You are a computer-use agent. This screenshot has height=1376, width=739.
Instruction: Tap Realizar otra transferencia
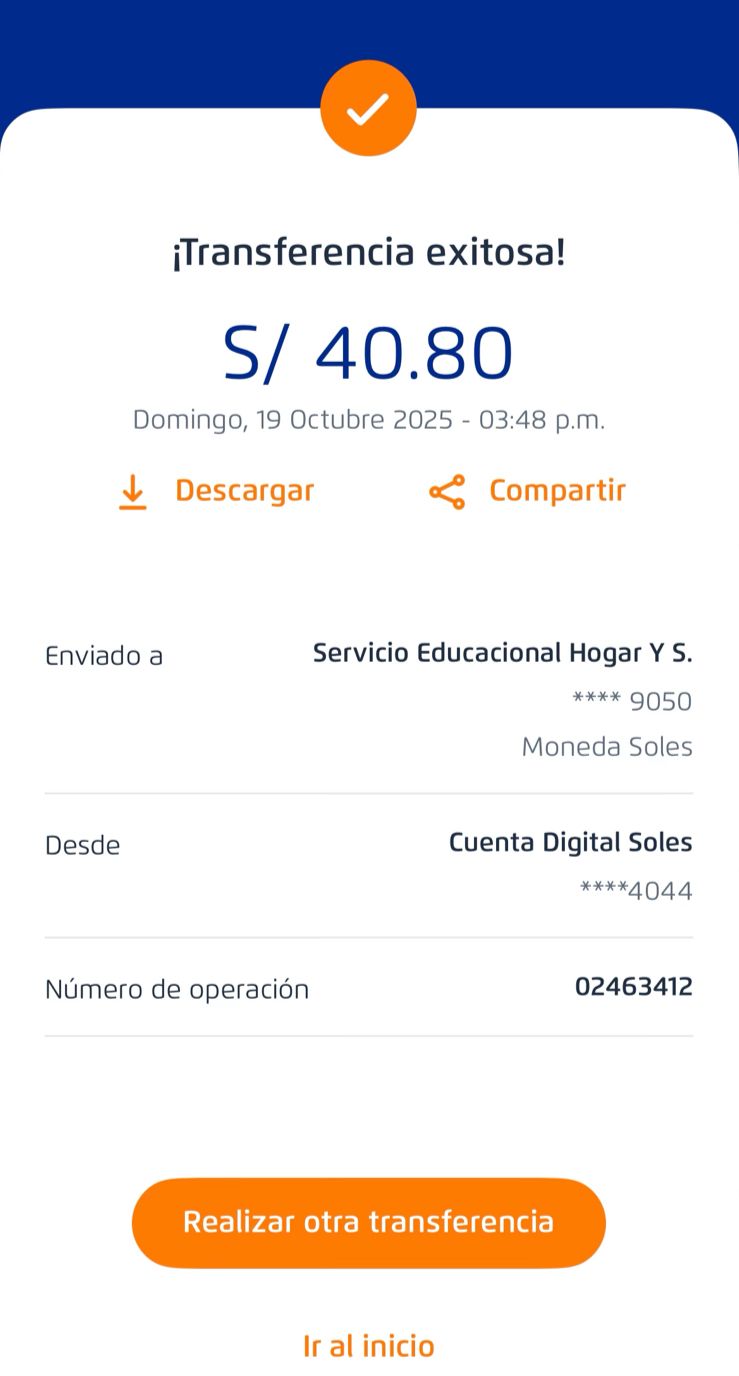pos(368,1222)
